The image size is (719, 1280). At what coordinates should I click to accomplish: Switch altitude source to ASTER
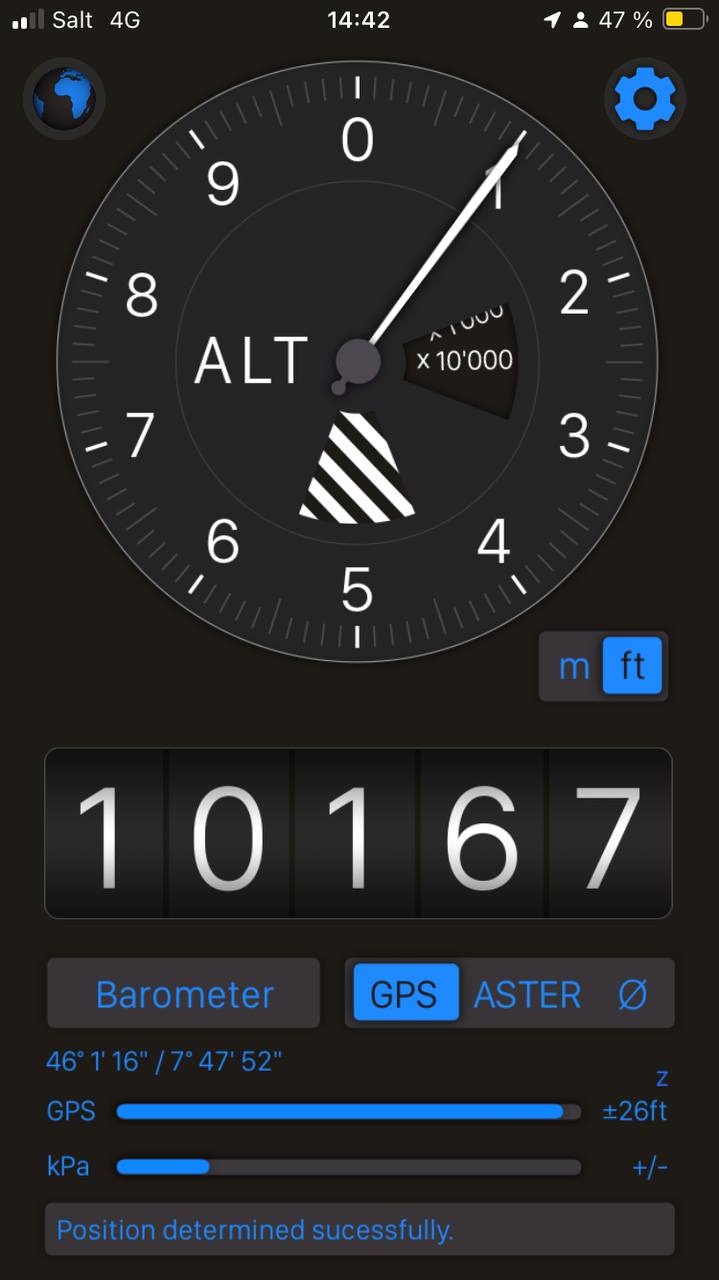point(527,994)
